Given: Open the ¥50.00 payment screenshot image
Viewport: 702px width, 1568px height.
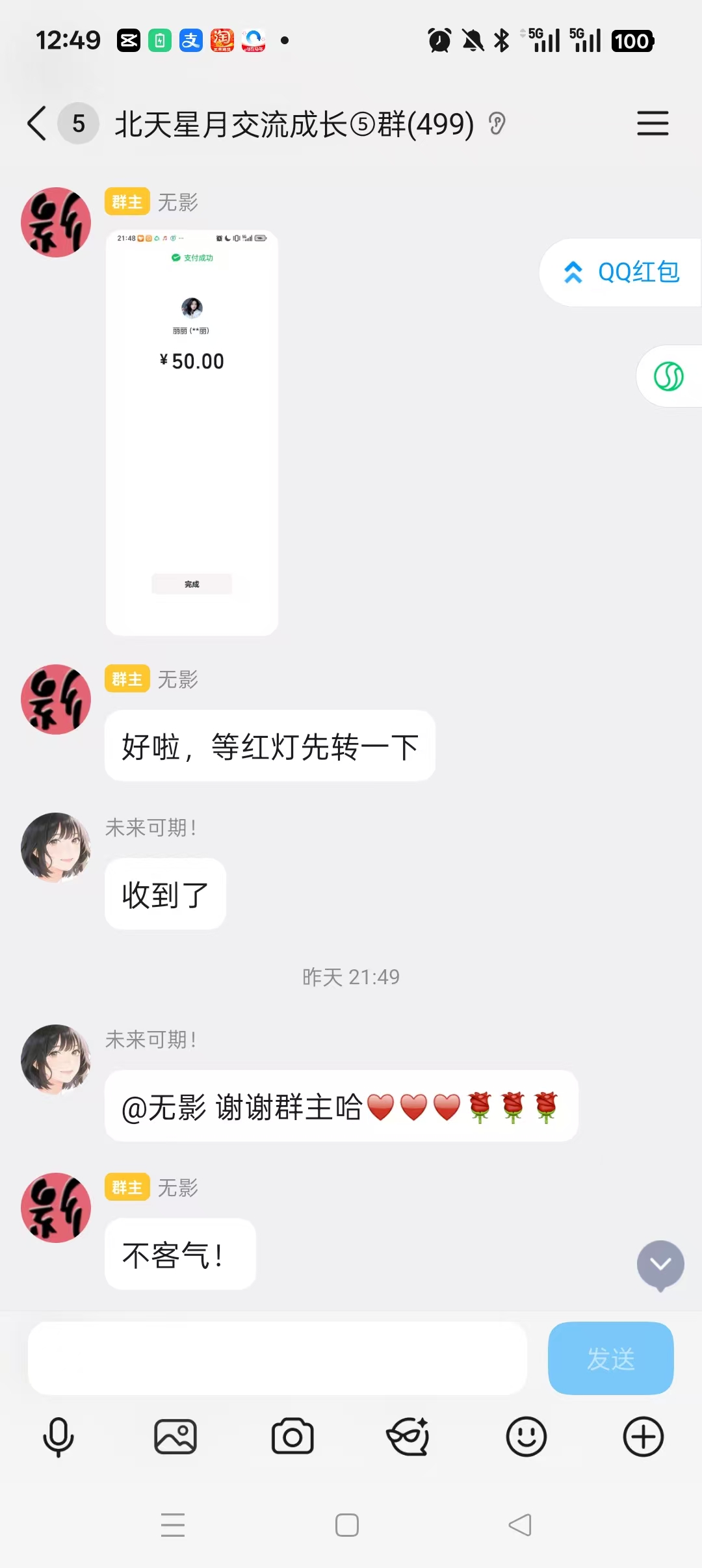Looking at the screenshot, I should point(192,432).
